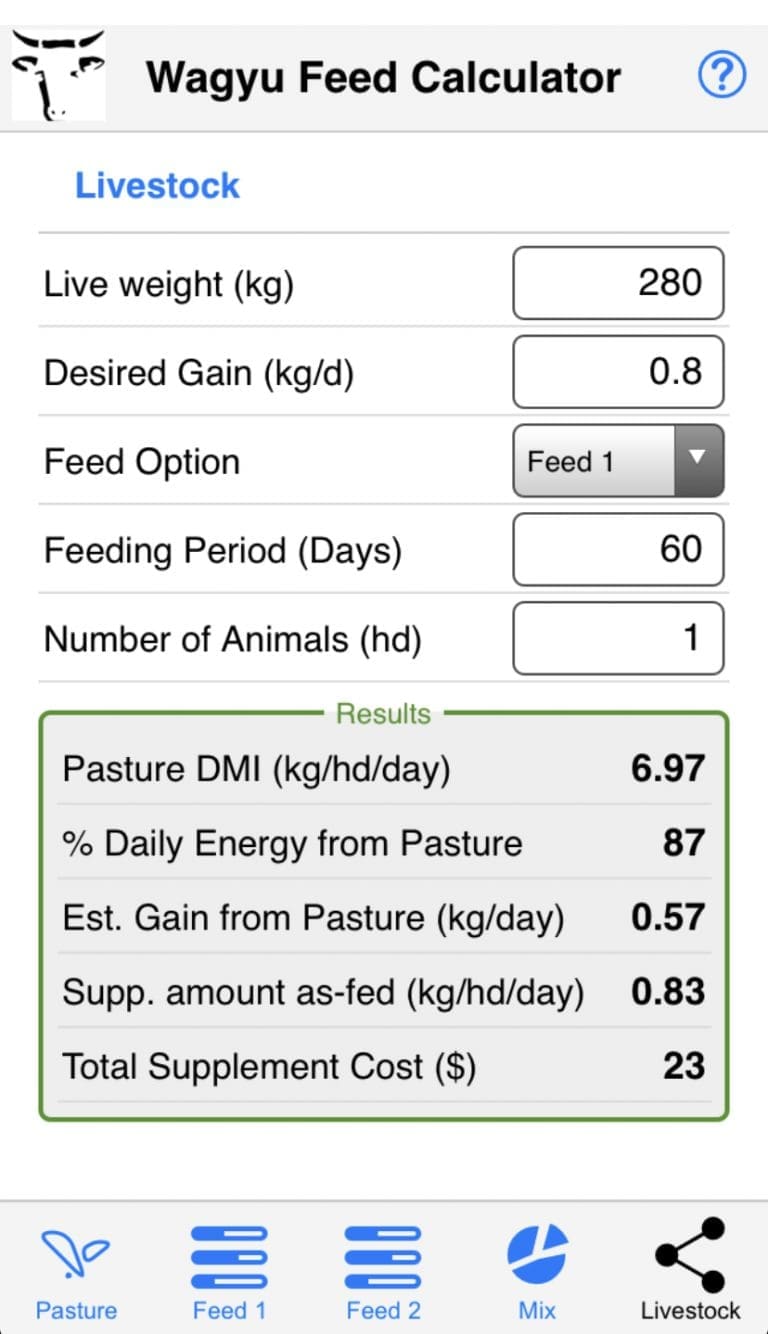
Task: Edit the Feeding Period days field
Action: (618, 550)
